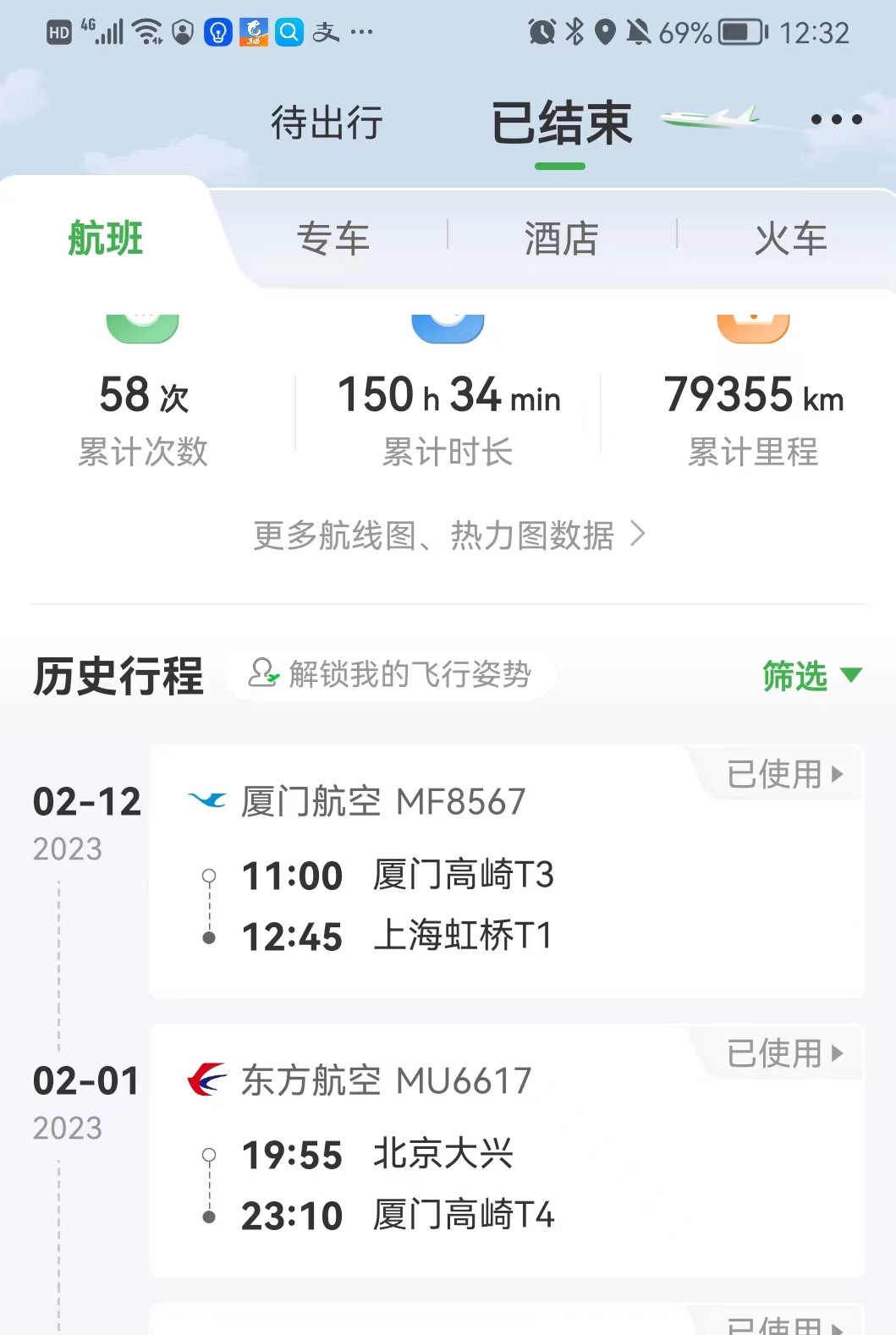Expand the 筛选 filter dropdown
The width and height of the screenshot is (896, 1335).
click(811, 676)
